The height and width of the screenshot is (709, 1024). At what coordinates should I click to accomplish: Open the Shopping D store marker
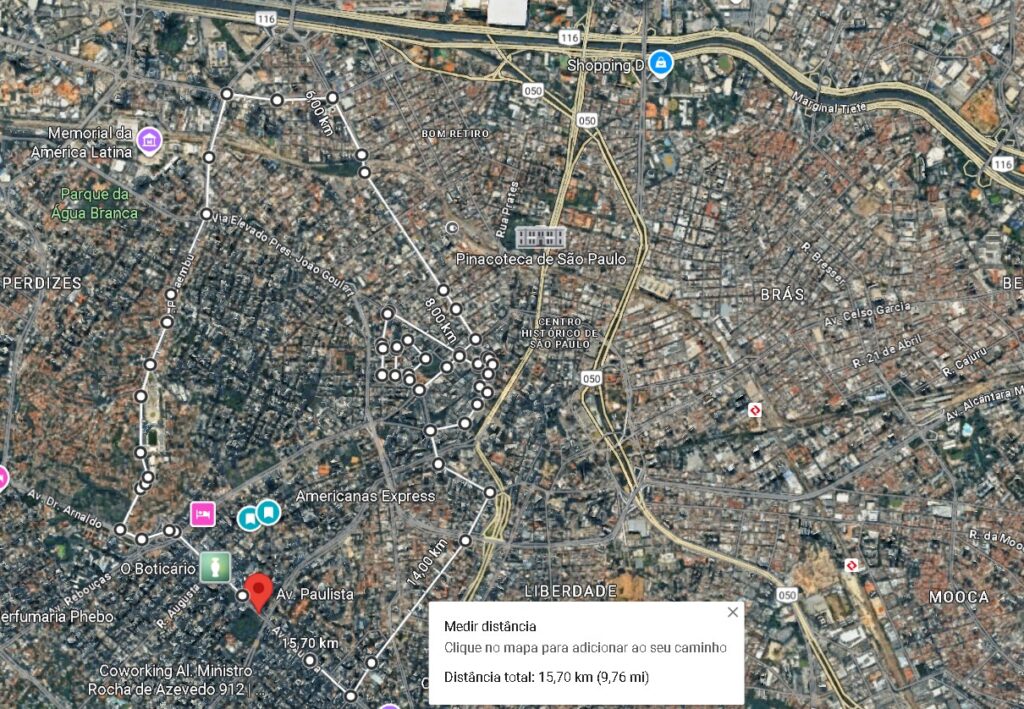[x=659, y=64]
